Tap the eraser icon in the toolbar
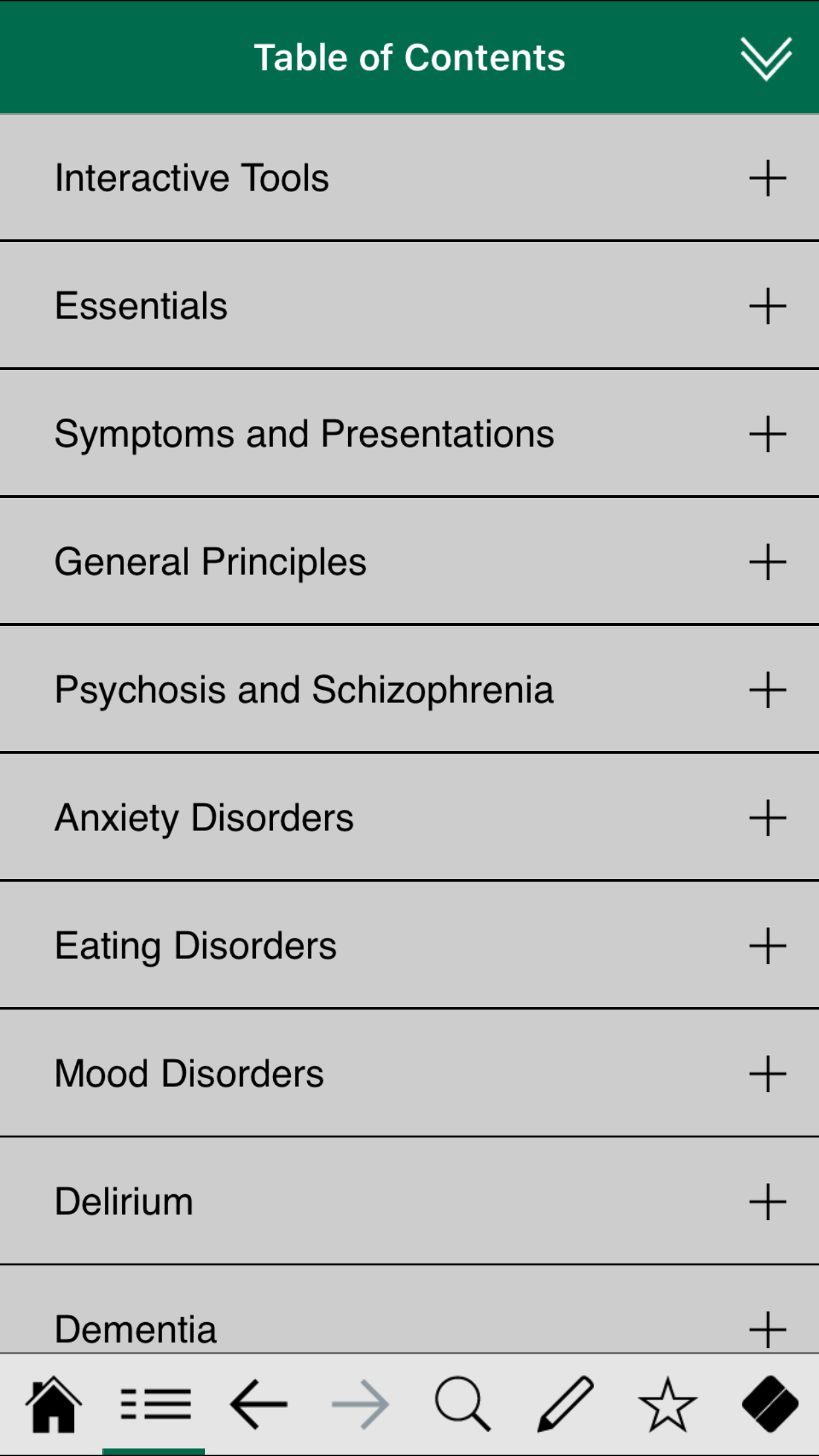Screen dimensions: 819x1456 (770, 1405)
